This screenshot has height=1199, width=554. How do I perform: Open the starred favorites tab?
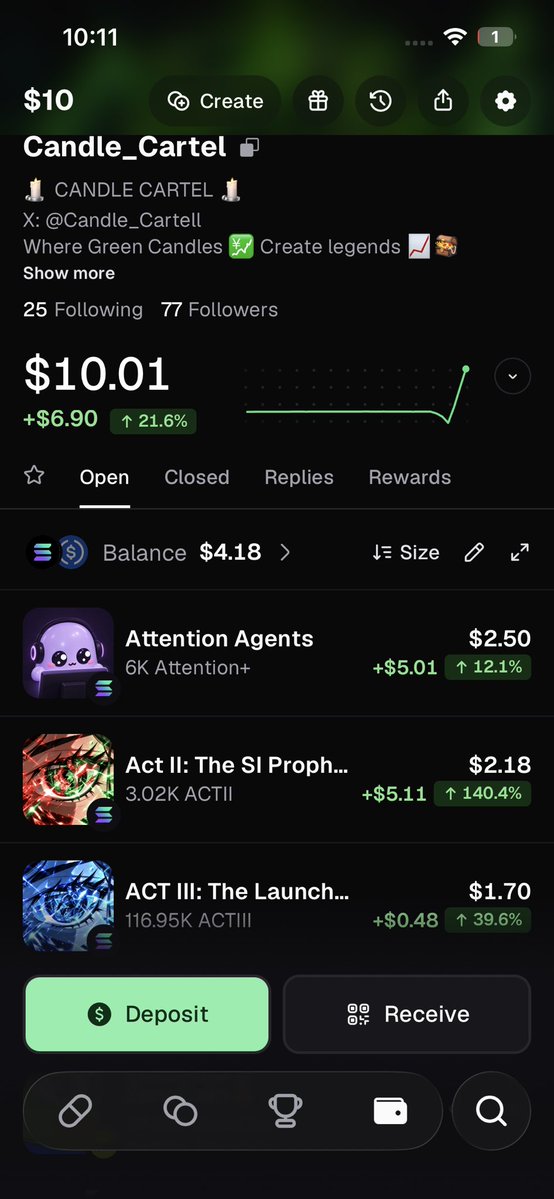(x=34, y=476)
